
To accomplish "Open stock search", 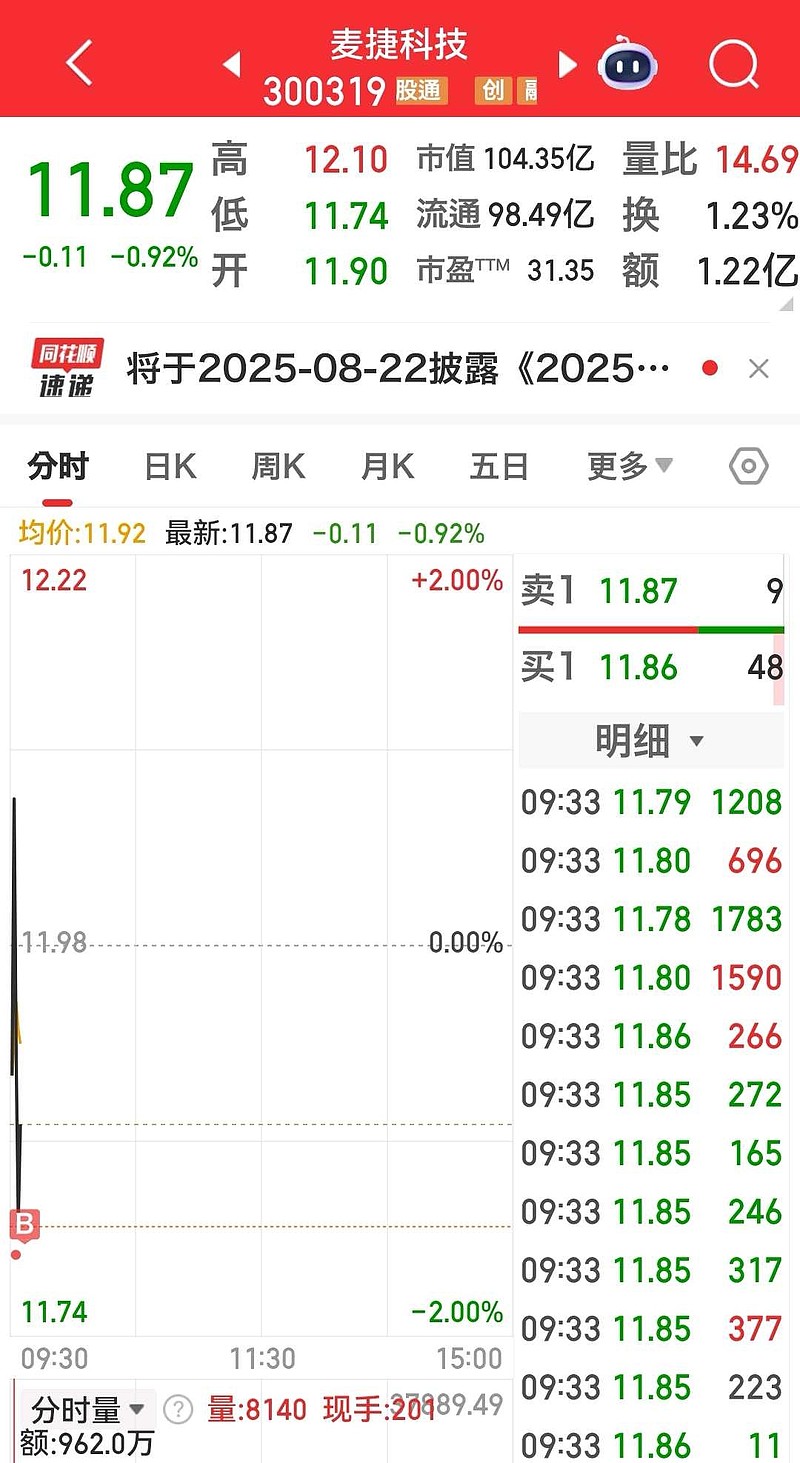I will (734, 64).
